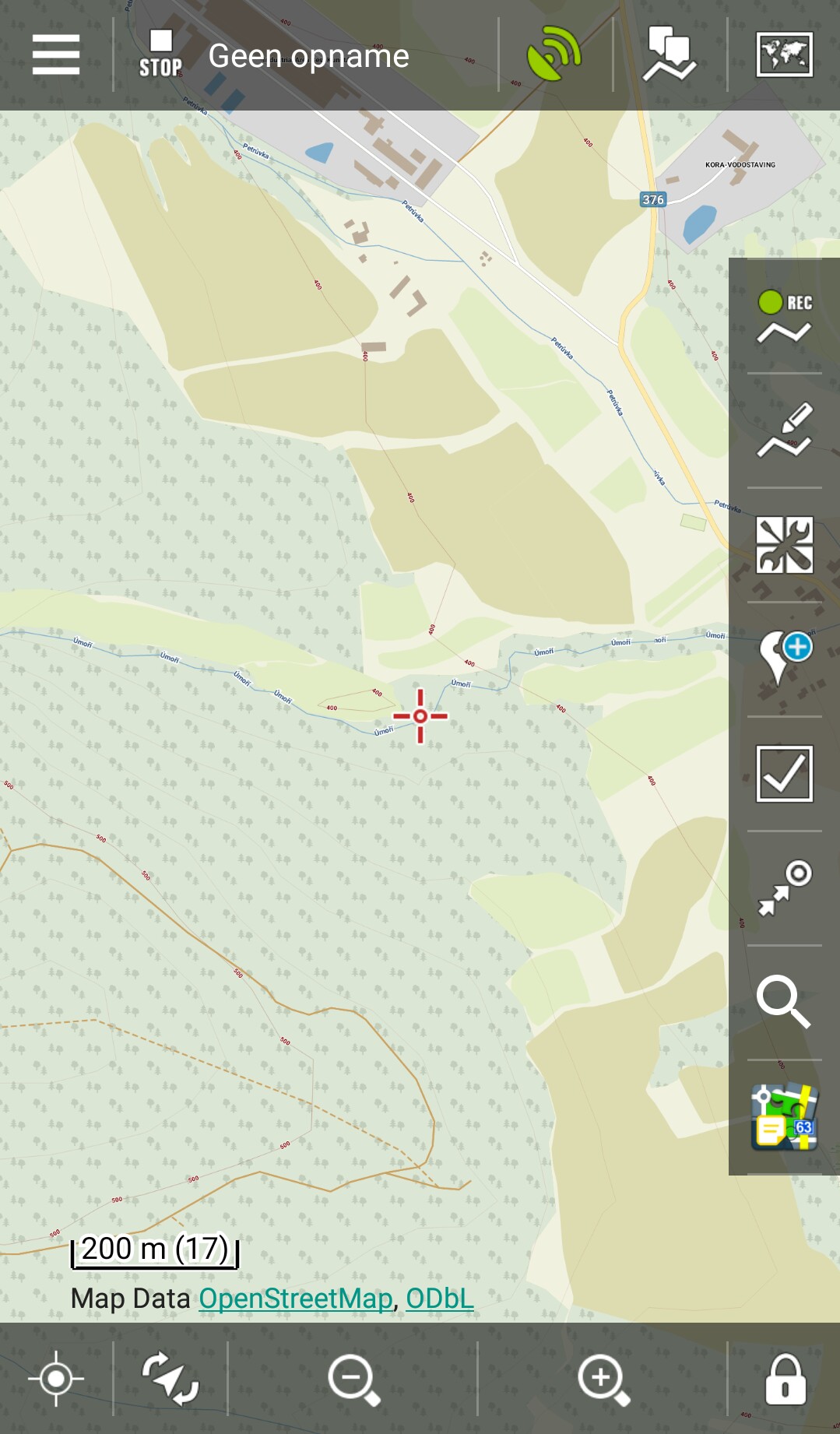Open the world map manager
840x1434 pixels.
tap(784, 54)
